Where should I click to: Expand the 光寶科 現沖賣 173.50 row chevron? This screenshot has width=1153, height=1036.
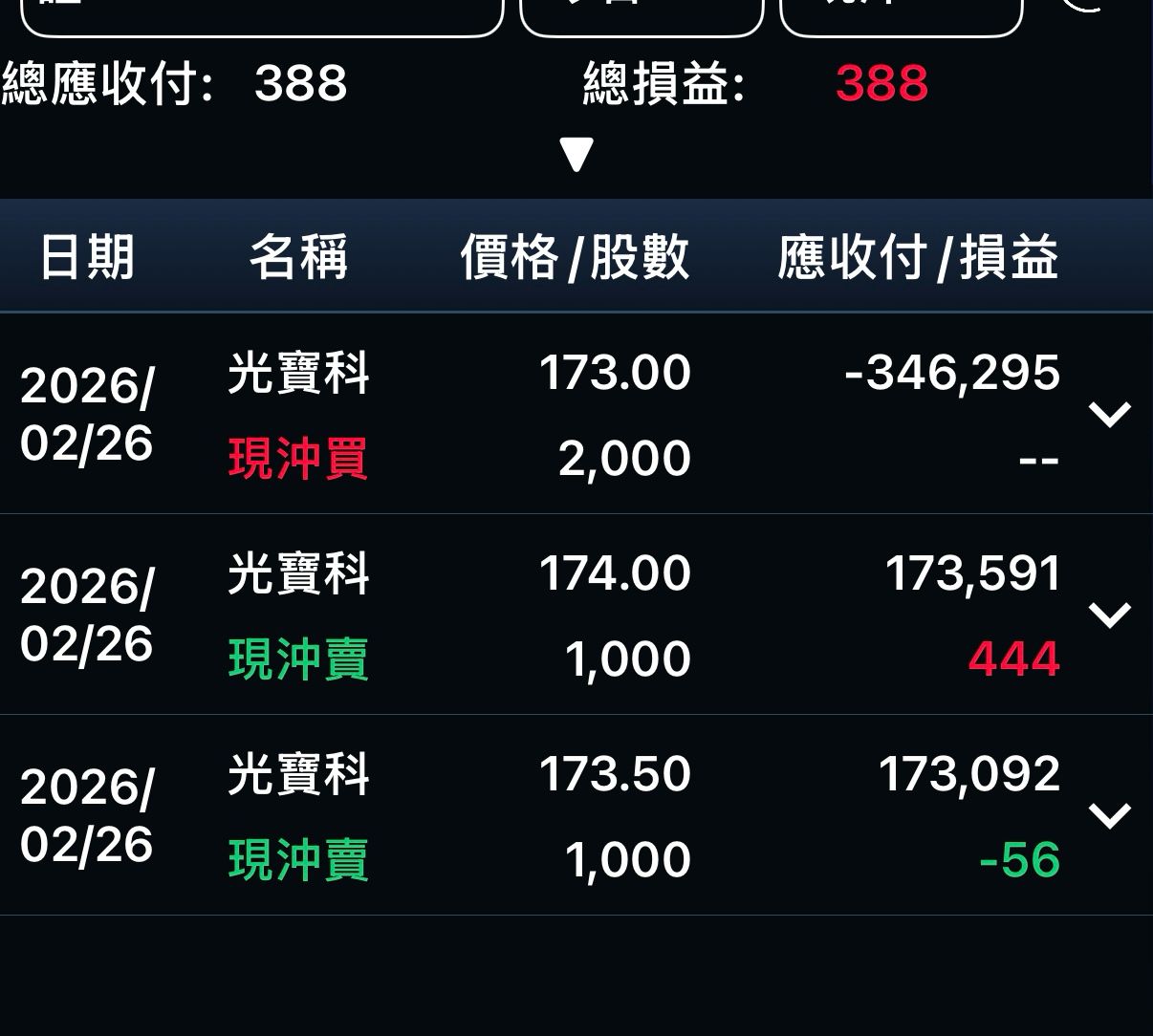[1109, 815]
